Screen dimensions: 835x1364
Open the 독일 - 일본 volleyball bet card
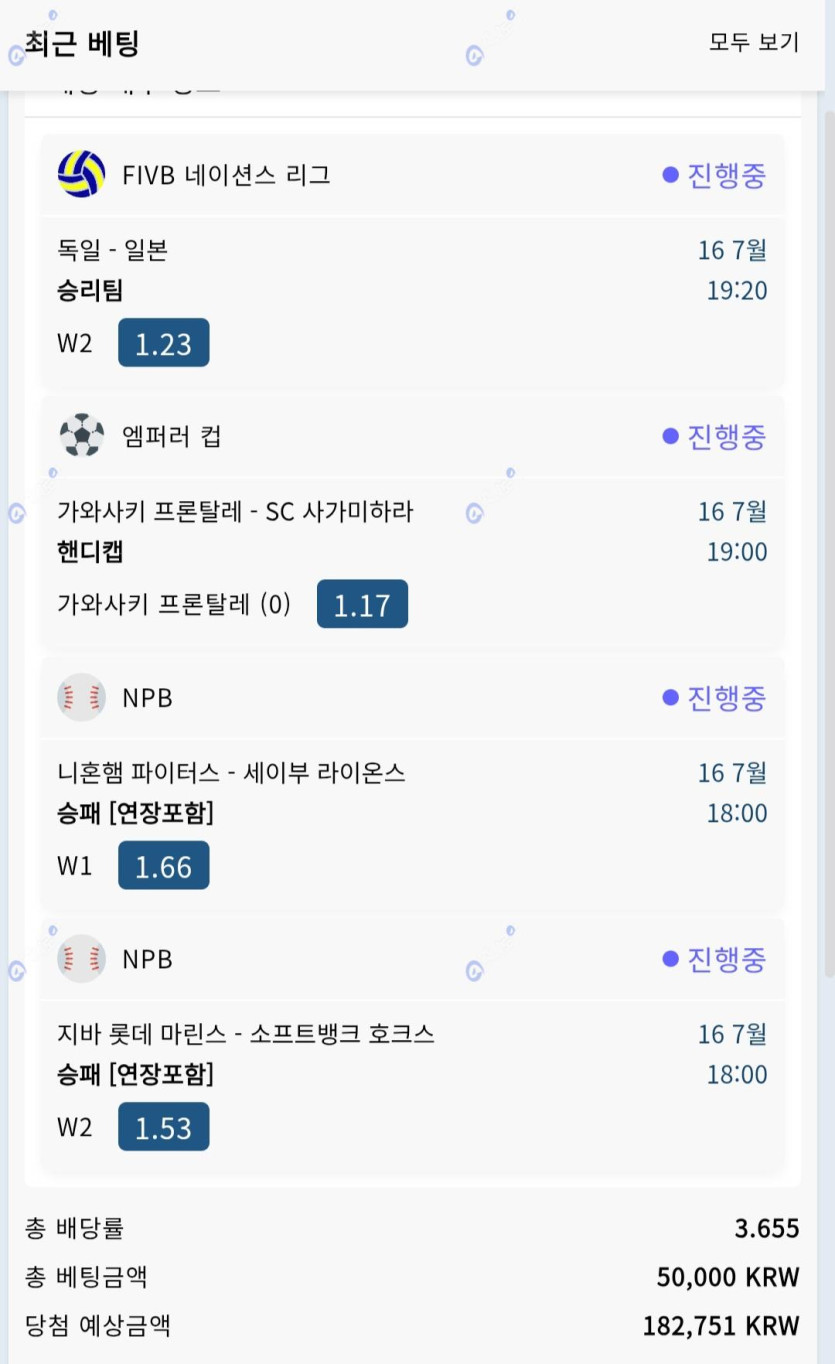(413, 263)
